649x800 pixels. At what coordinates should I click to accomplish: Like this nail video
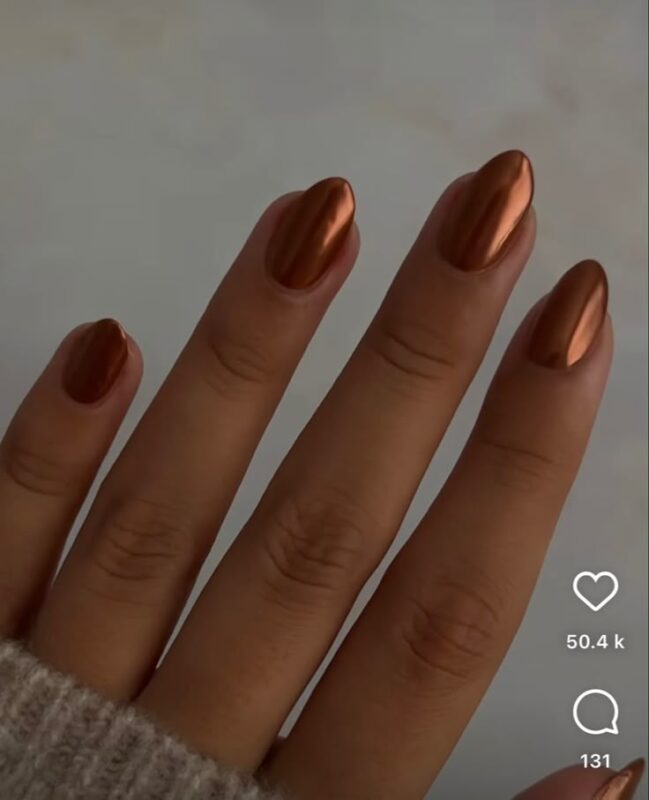click(595, 591)
